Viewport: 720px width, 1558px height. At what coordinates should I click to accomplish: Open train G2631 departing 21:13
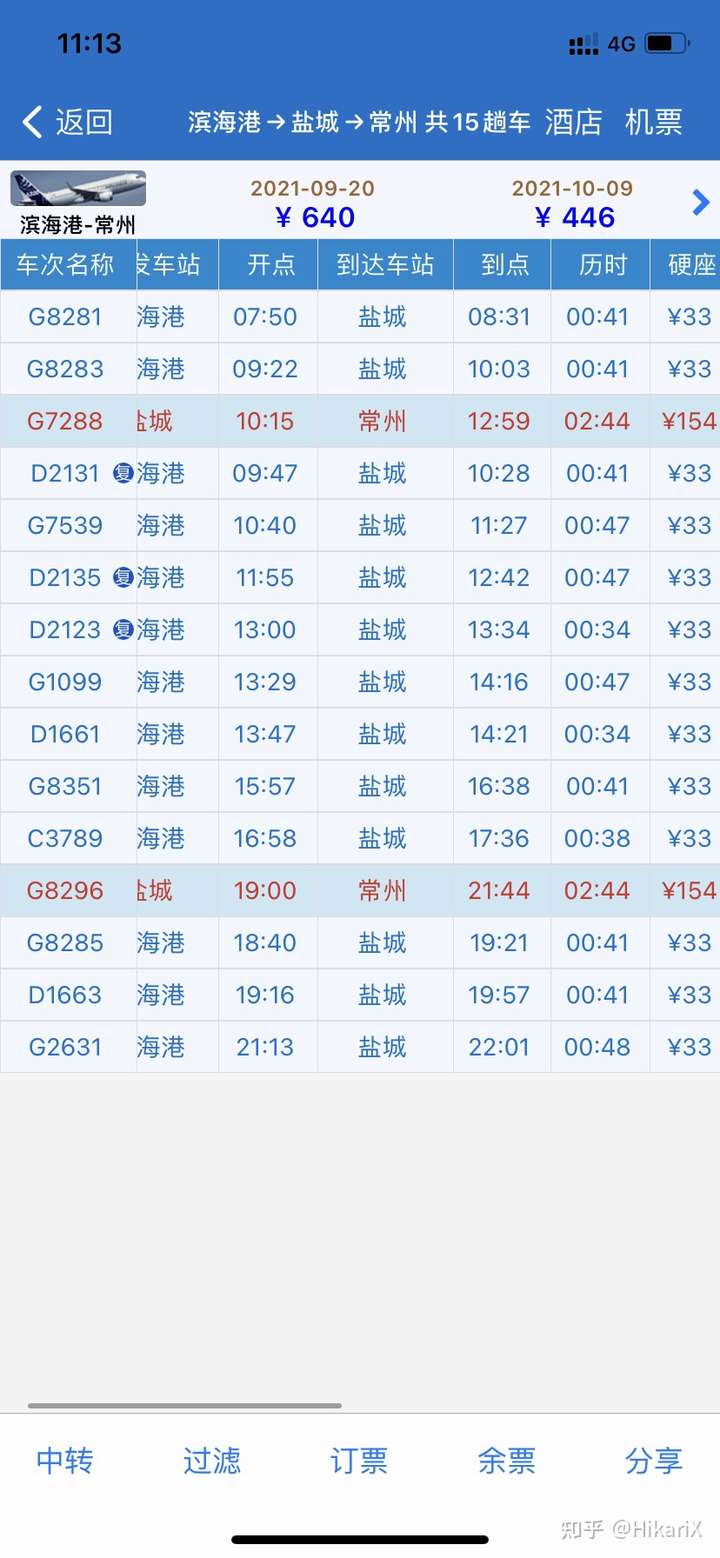pyautogui.click(x=66, y=1047)
